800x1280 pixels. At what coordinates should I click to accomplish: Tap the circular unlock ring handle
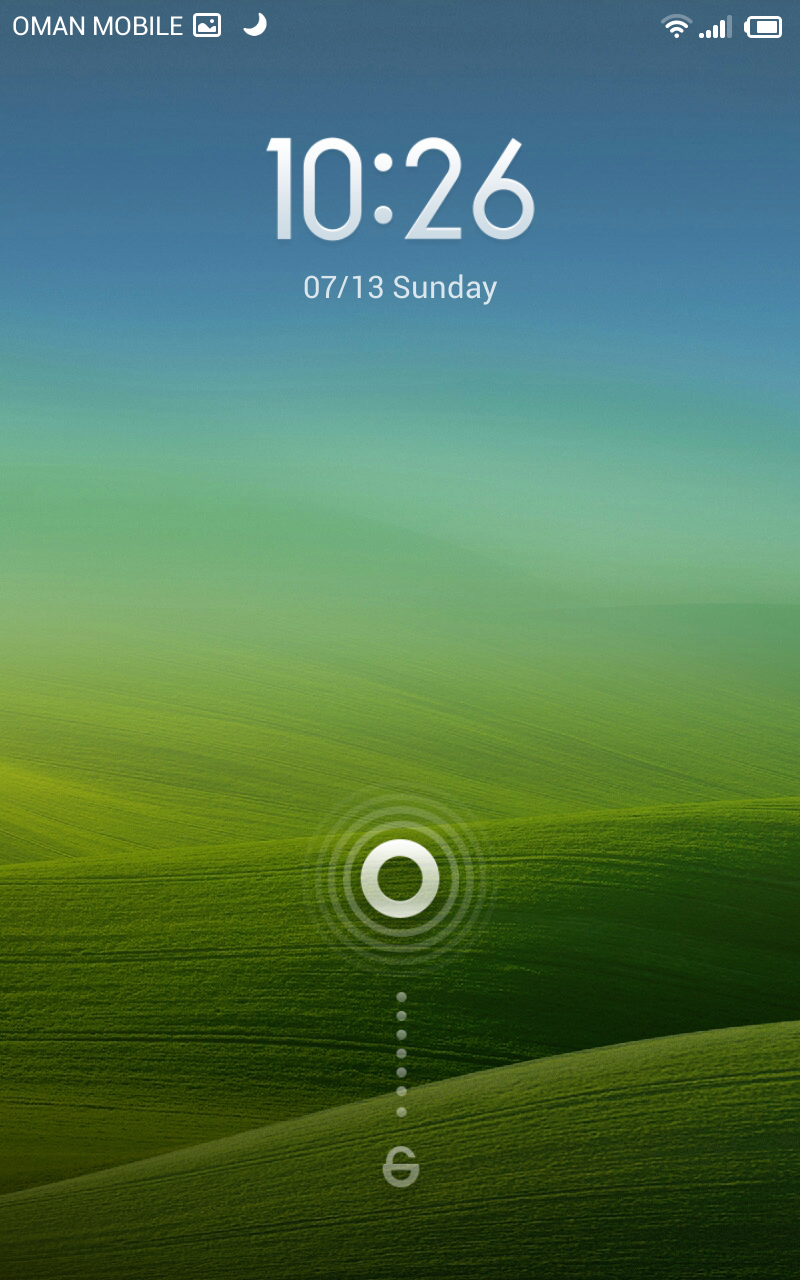click(x=400, y=878)
